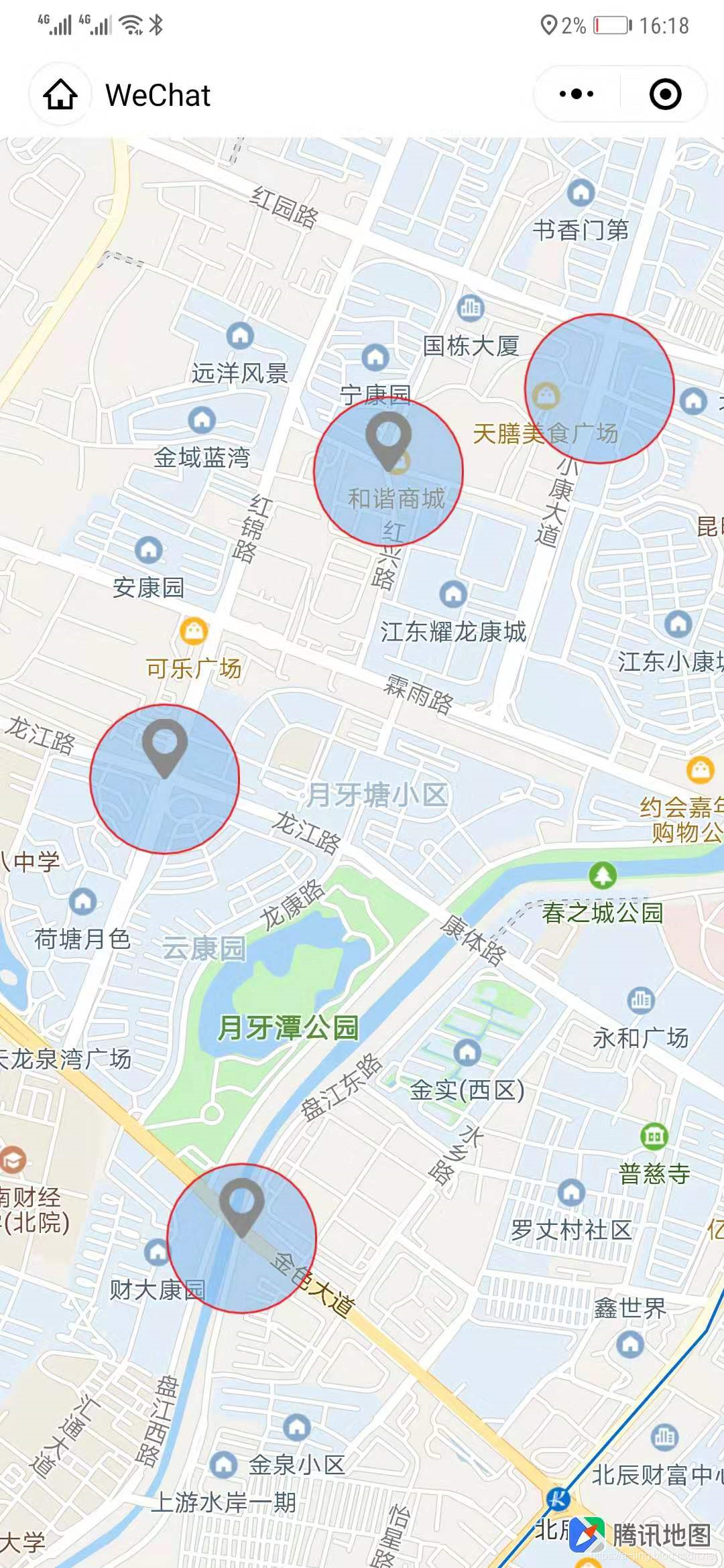Tap the map marker on 金色大道

tap(241, 1206)
